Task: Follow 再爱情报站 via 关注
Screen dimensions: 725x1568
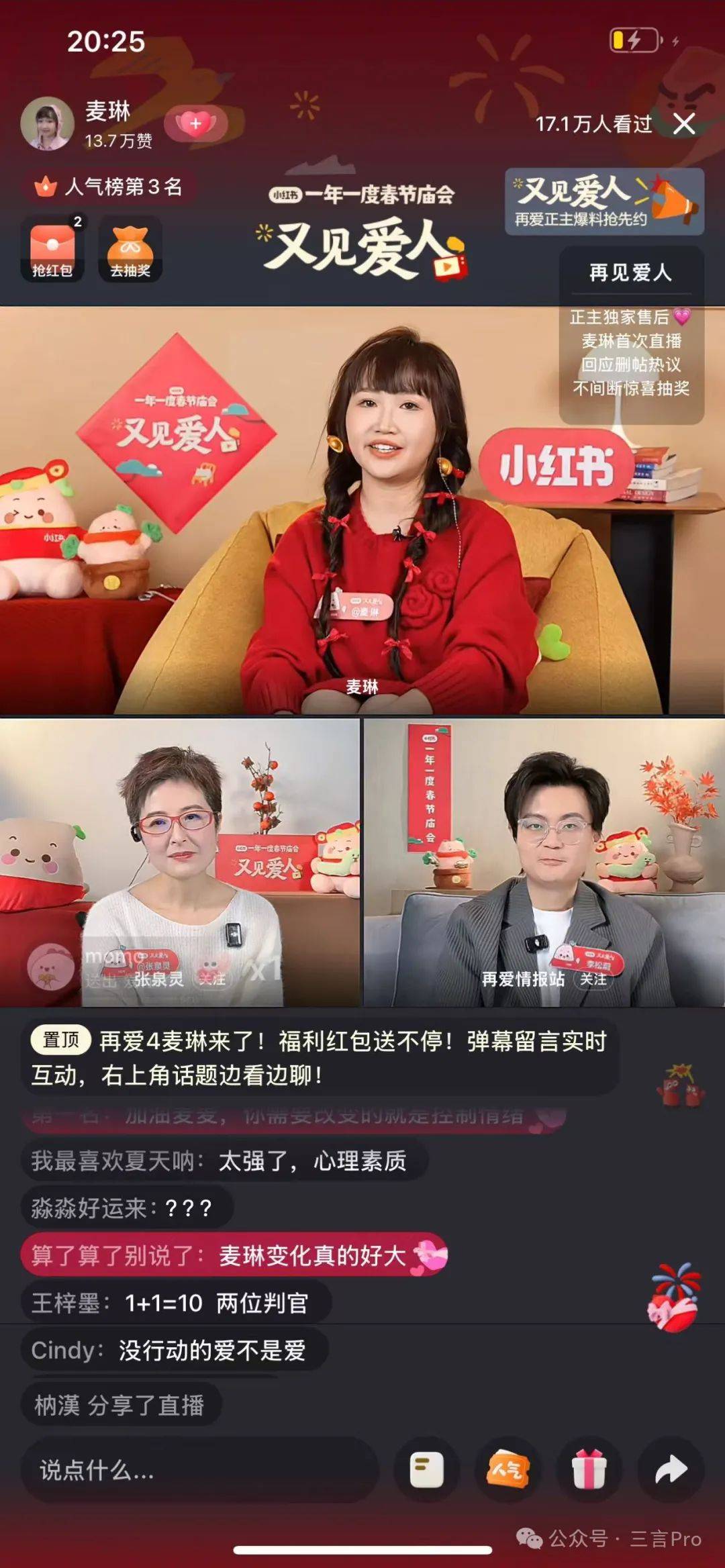Action: 593,979
